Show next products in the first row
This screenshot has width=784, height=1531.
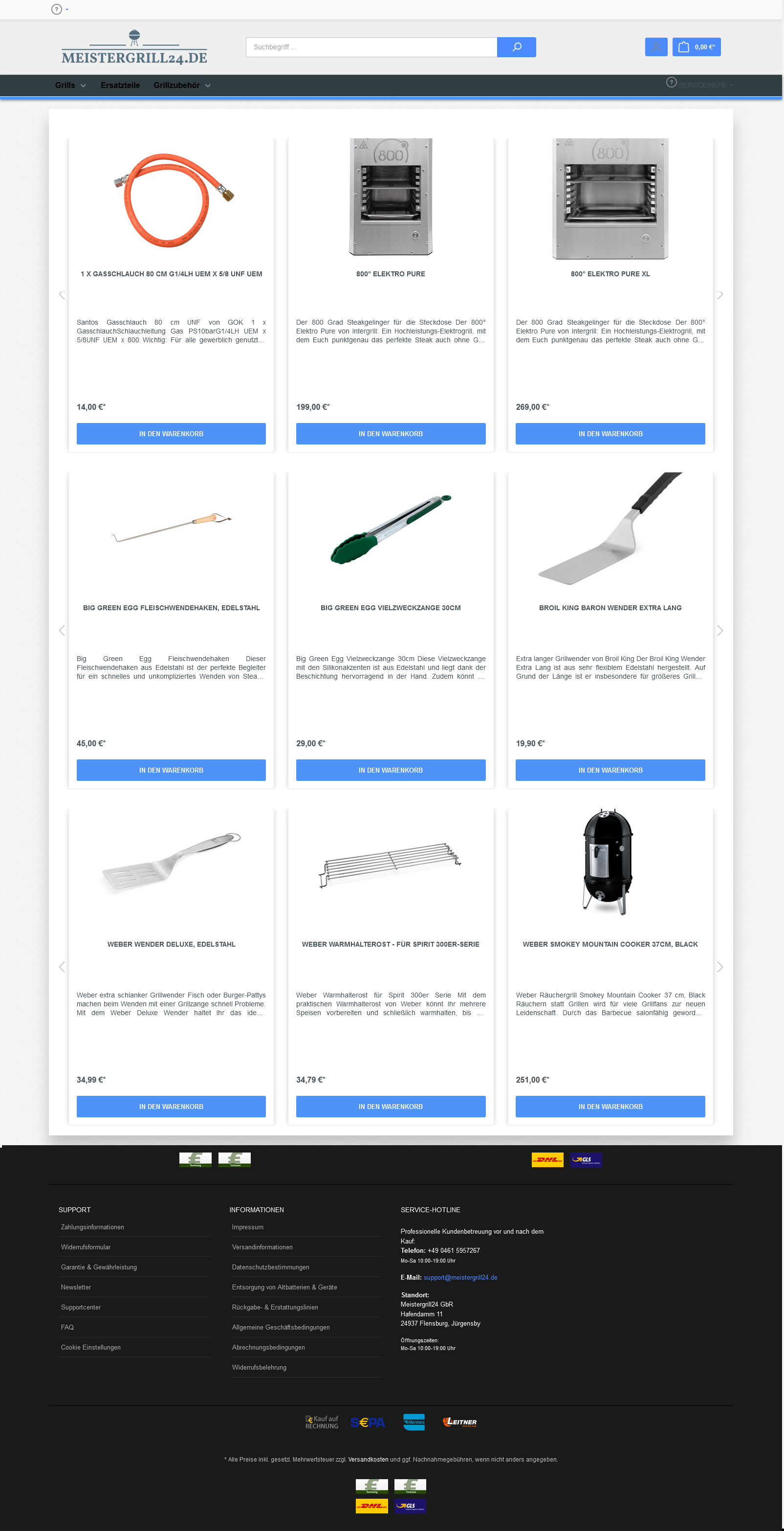pos(719,295)
